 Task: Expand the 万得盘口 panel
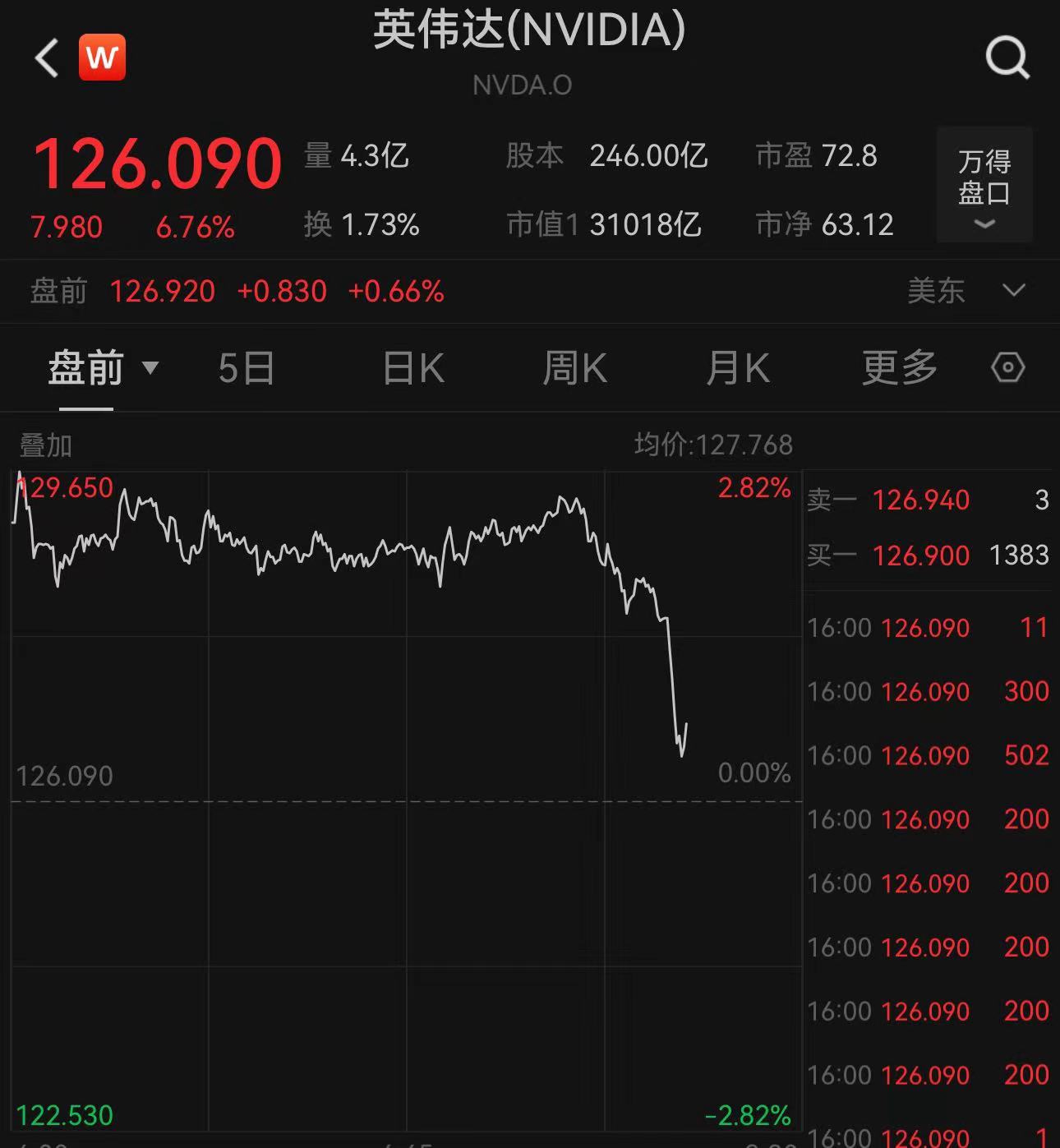984,186
